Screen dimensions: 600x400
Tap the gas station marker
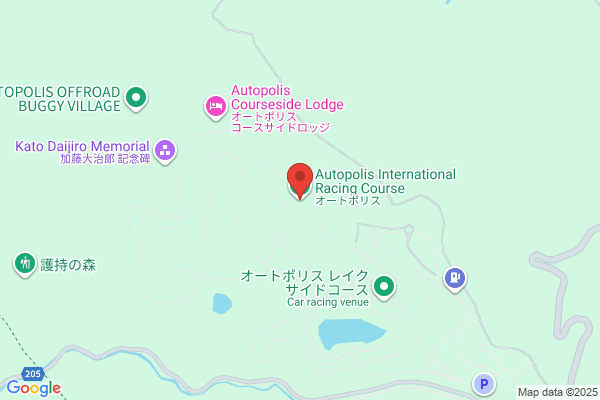pos(455,279)
